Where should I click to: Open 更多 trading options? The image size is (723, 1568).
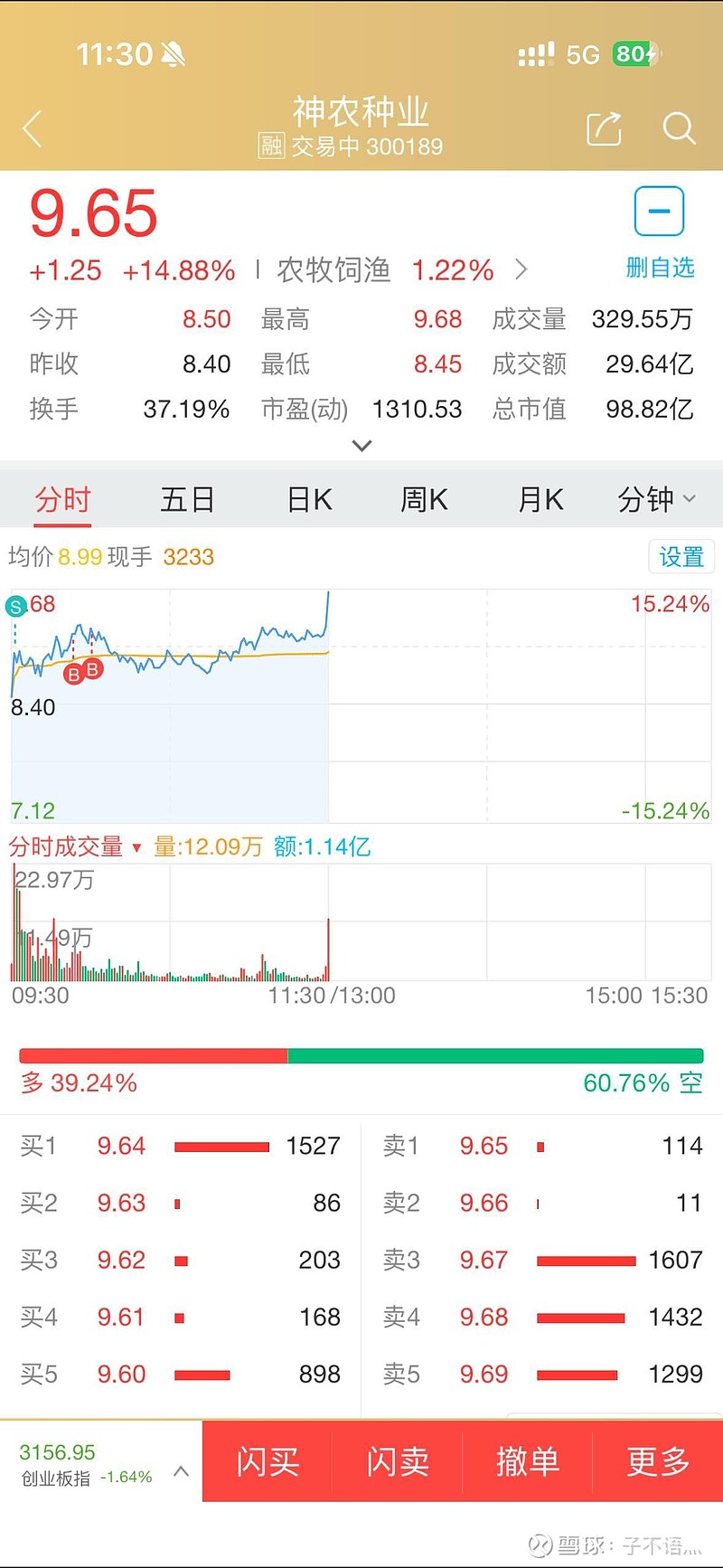(x=658, y=1461)
